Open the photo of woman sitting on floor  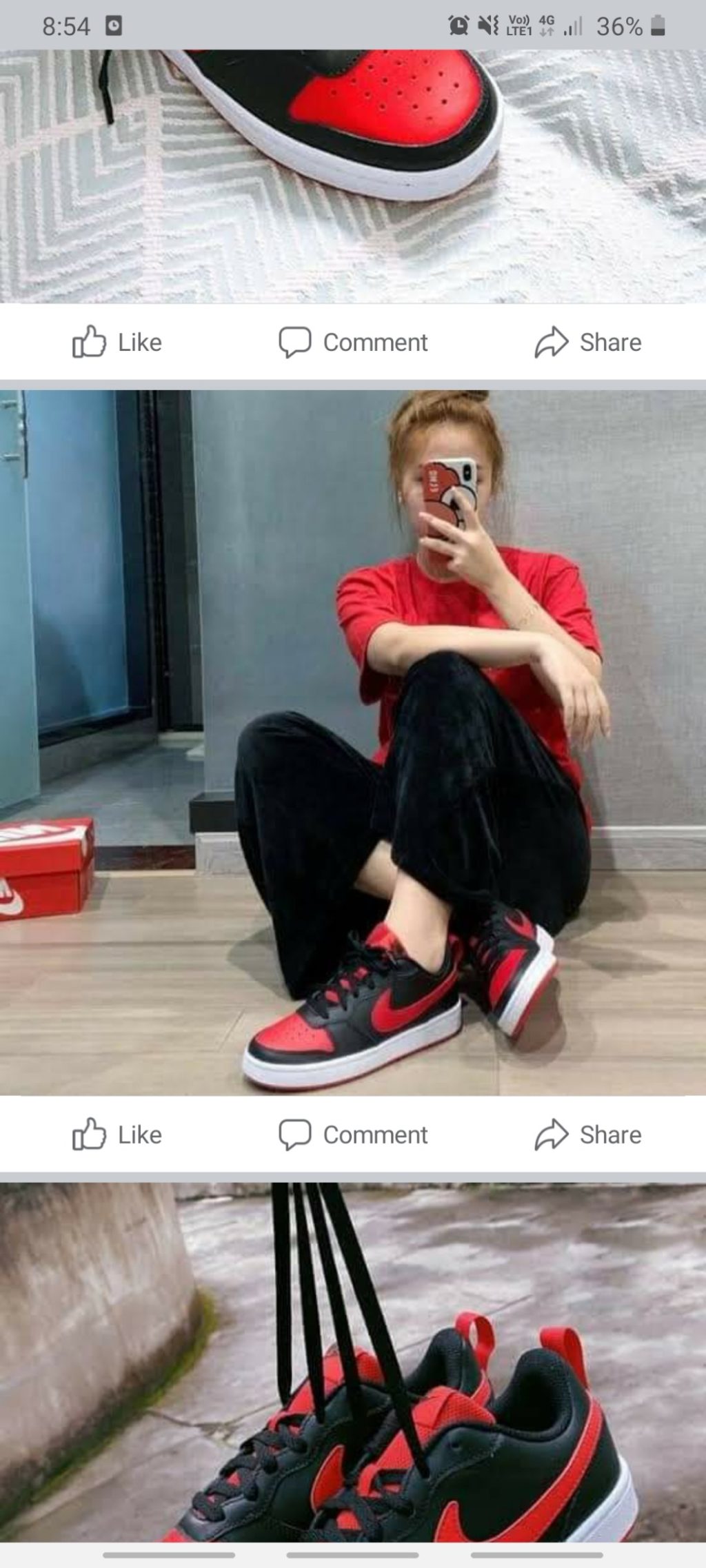coord(353,741)
